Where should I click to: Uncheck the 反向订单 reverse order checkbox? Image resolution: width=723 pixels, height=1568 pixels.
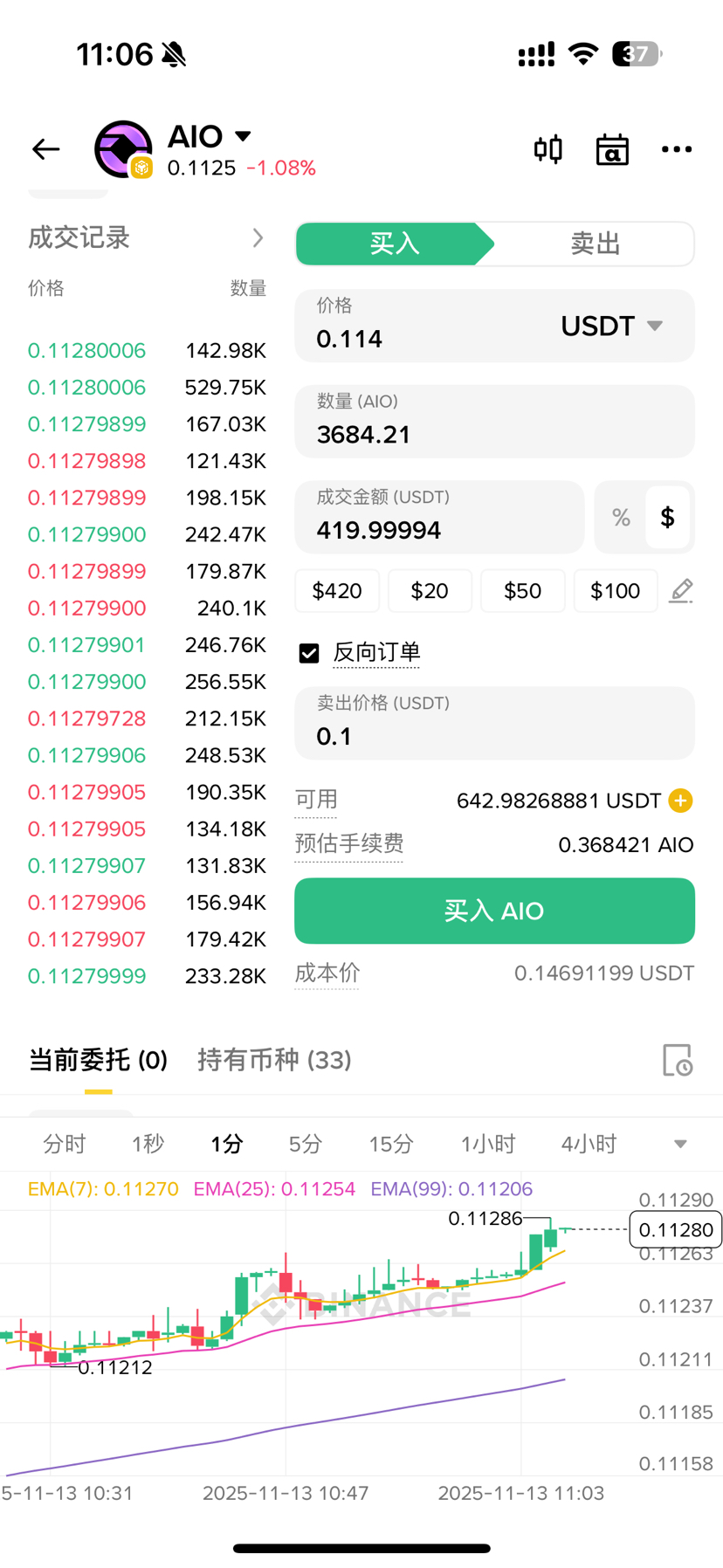pyautogui.click(x=309, y=653)
